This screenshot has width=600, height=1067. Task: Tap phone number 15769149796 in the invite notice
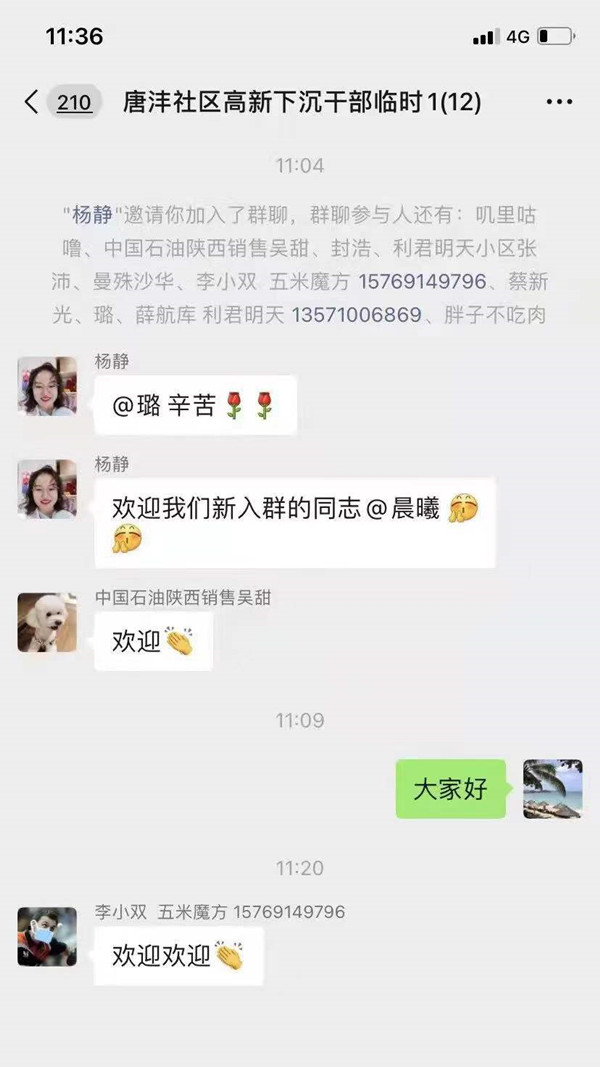422,282
